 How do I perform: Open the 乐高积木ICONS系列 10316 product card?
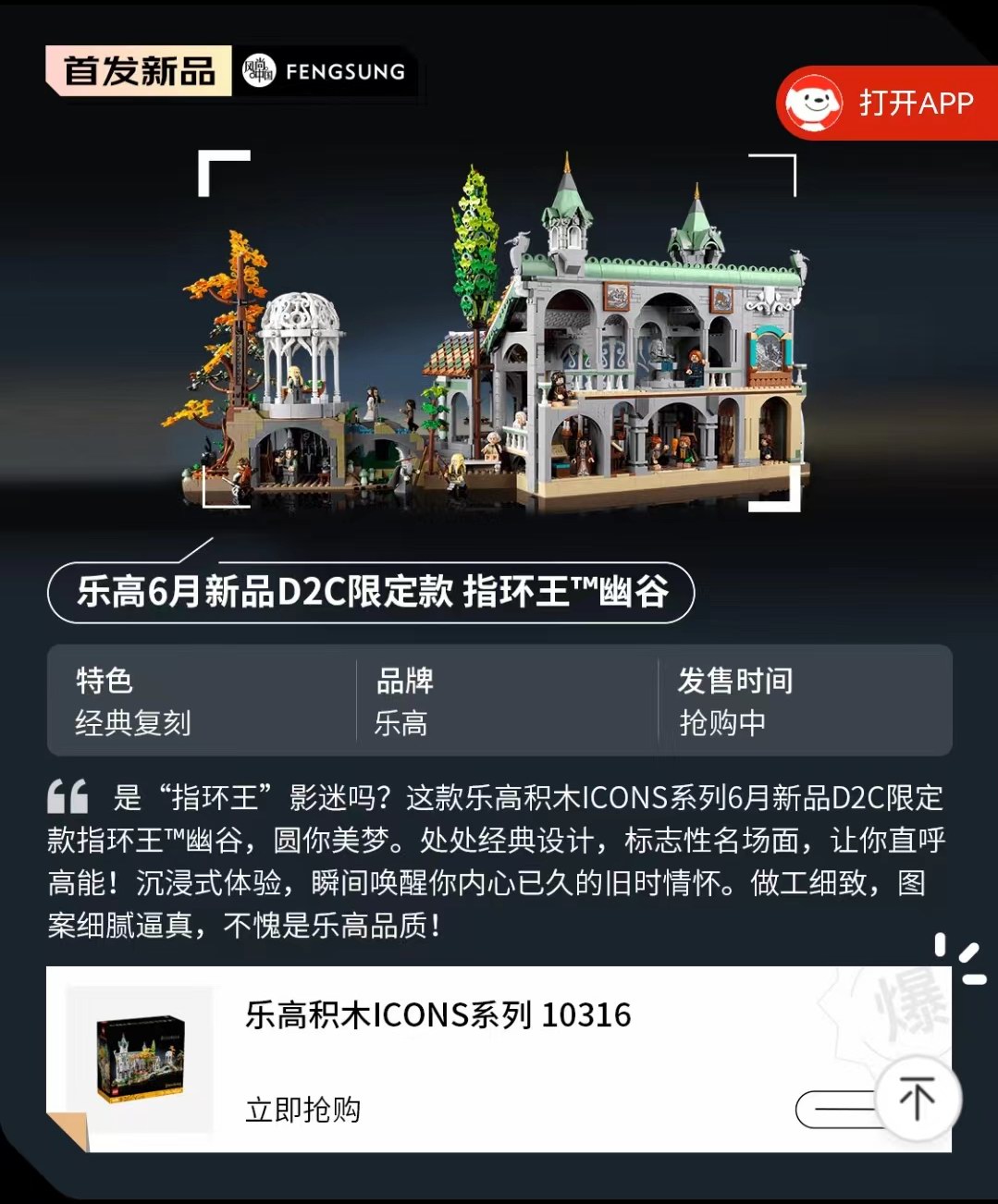pyautogui.click(x=437, y=1015)
